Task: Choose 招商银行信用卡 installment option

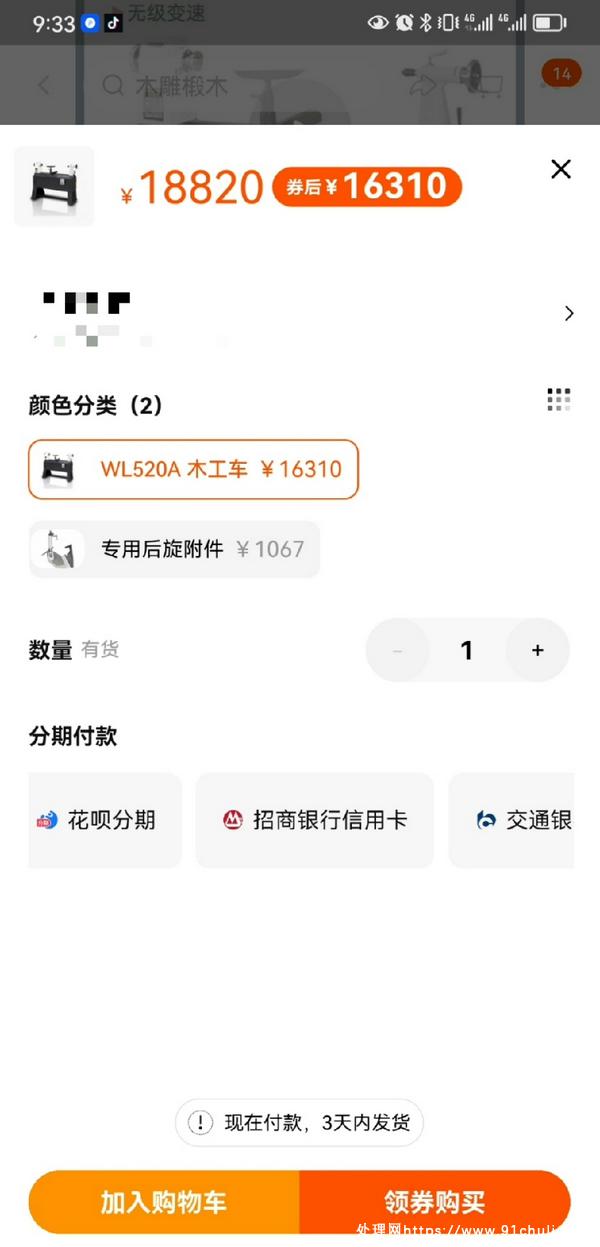Action: tap(314, 820)
